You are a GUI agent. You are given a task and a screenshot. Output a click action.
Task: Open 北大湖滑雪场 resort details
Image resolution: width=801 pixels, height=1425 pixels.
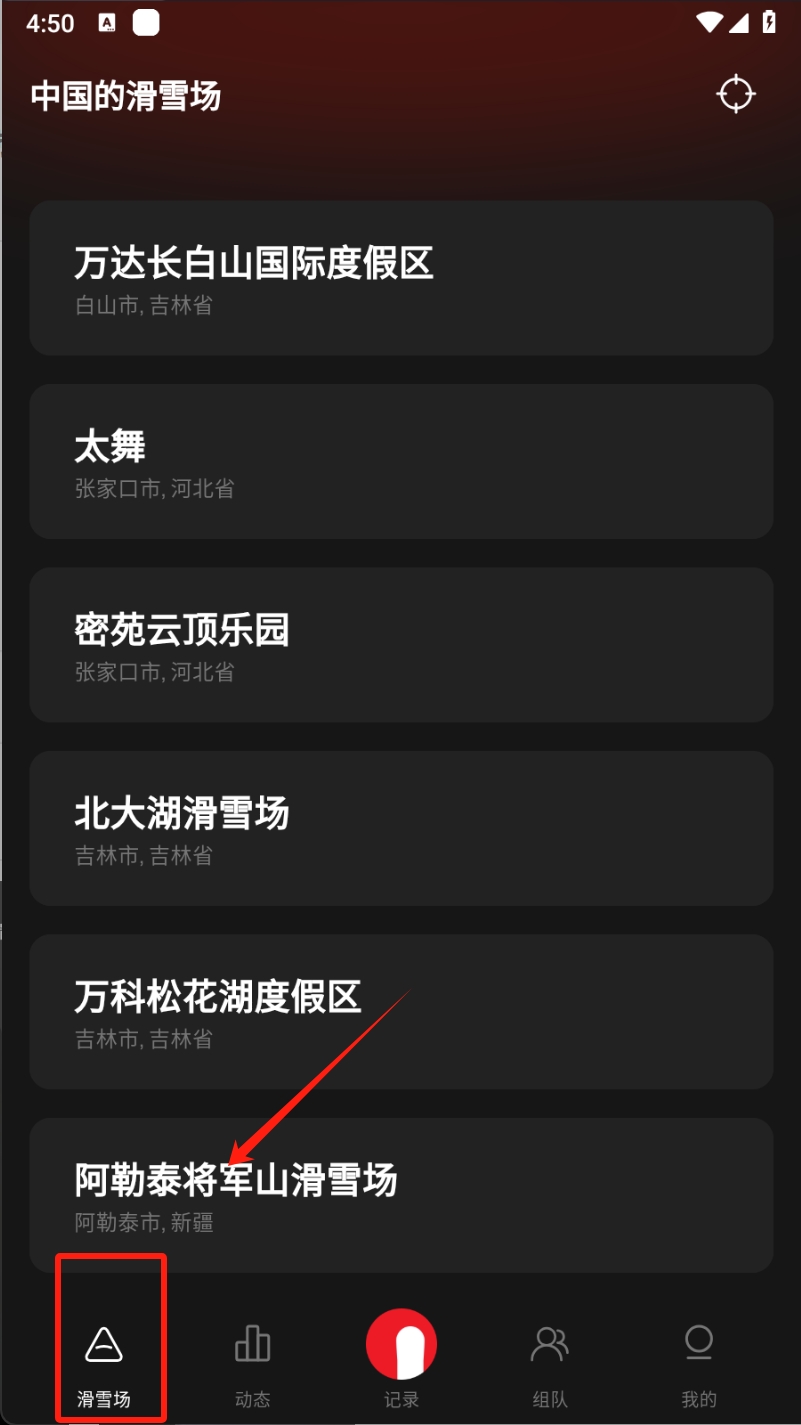click(x=400, y=828)
